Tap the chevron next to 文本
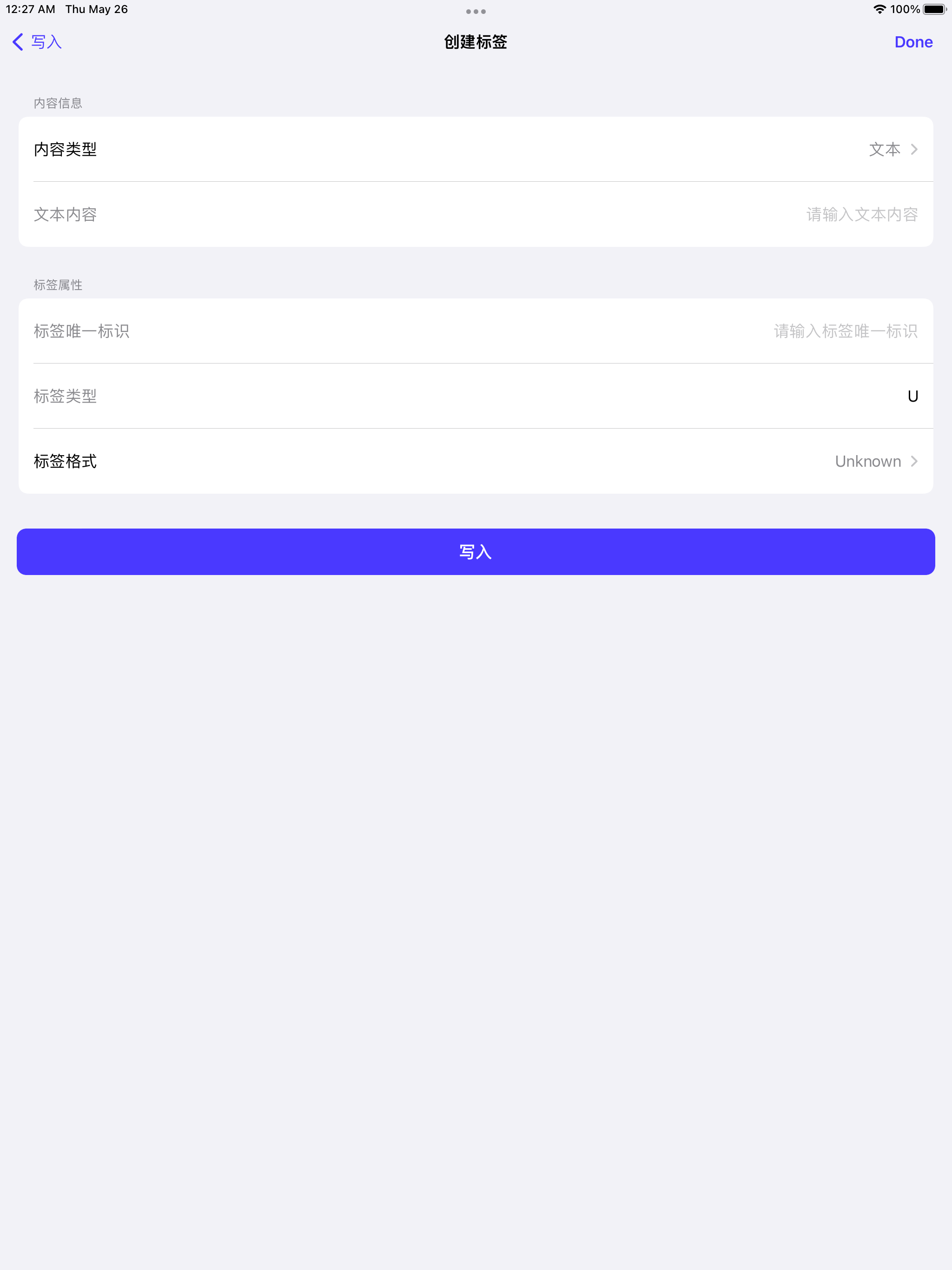This screenshot has width=952, height=1270. (914, 149)
